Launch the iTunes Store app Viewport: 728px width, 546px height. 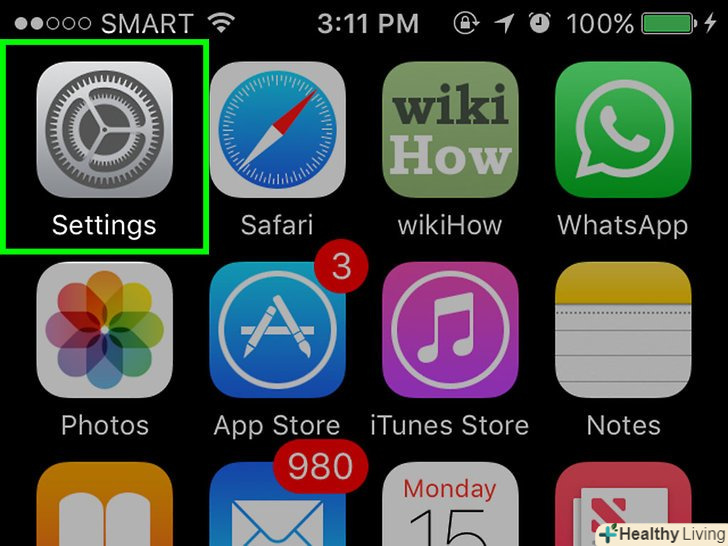pyautogui.click(x=450, y=330)
